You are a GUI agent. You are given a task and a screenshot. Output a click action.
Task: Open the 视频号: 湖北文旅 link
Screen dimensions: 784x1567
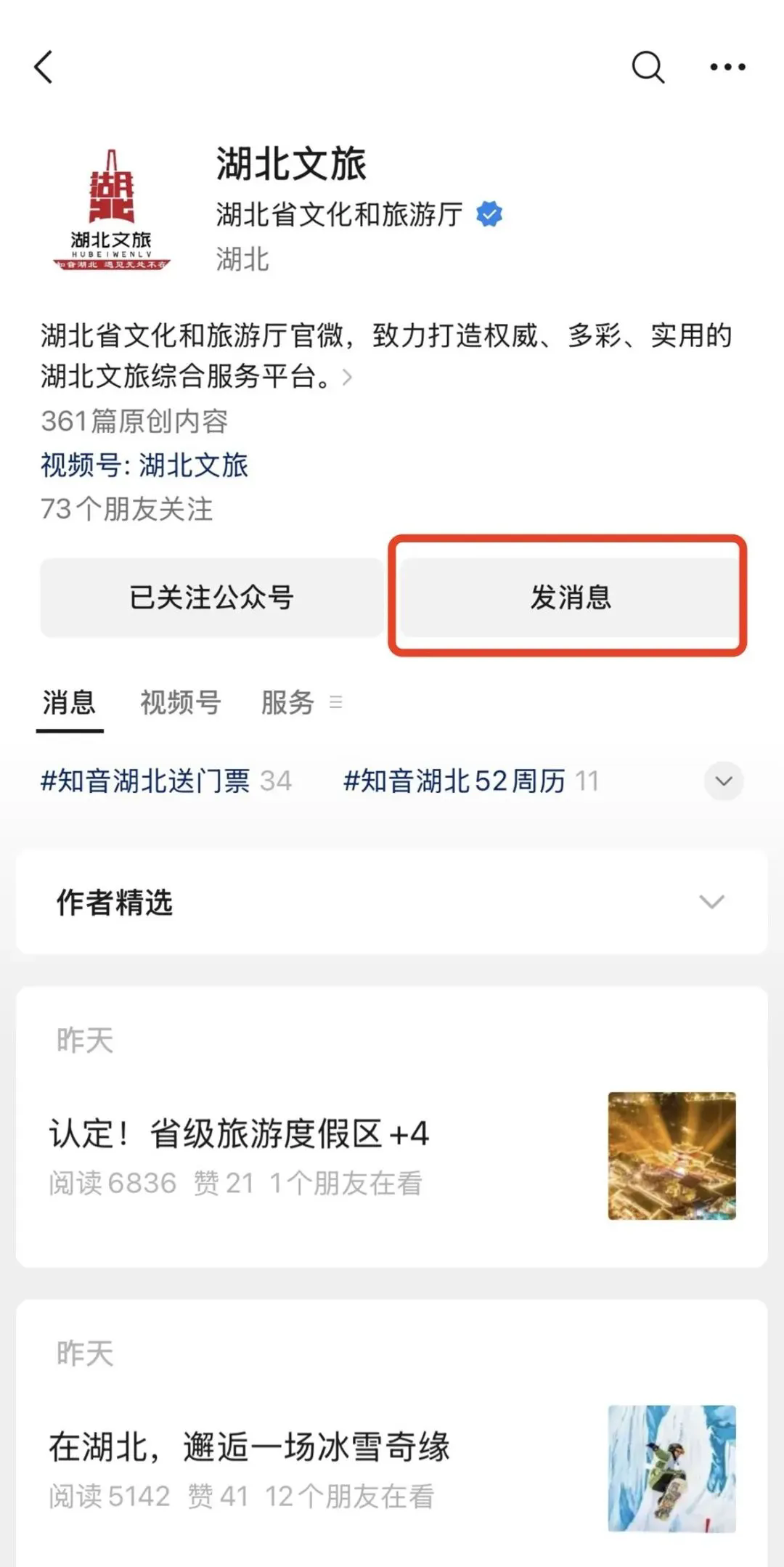[x=144, y=465]
